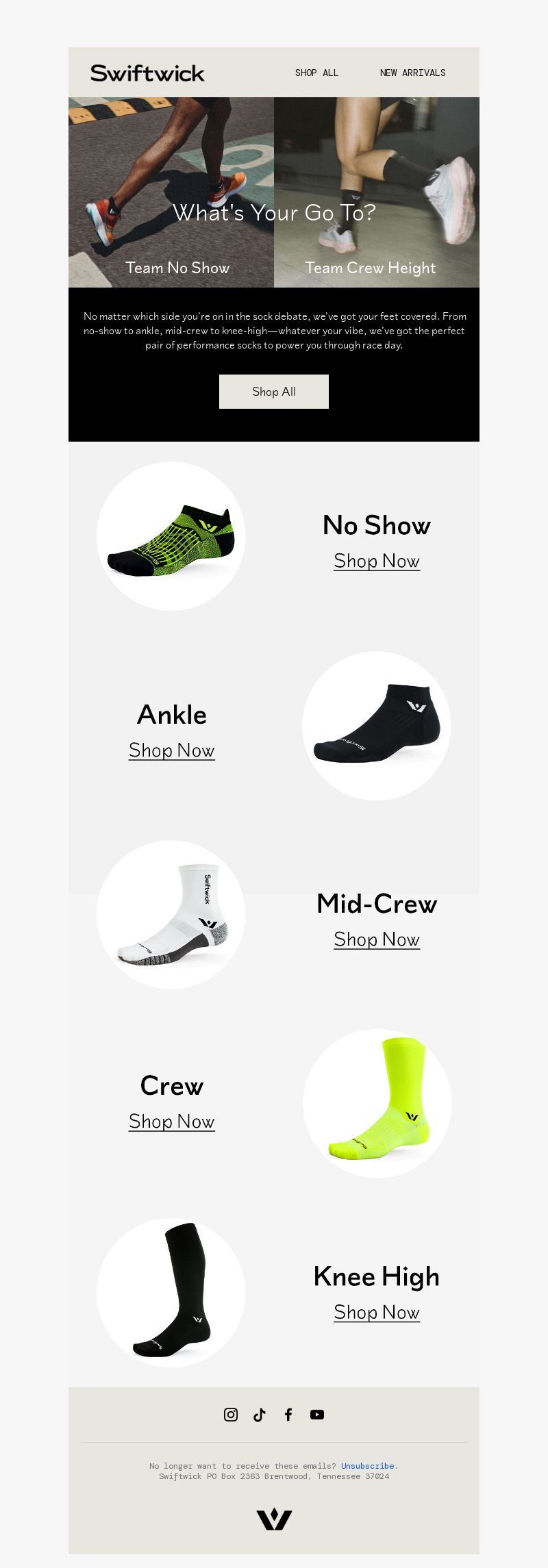Open the green No Show sock image
The width and height of the screenshot is (548, 1568).
(171, 536)
